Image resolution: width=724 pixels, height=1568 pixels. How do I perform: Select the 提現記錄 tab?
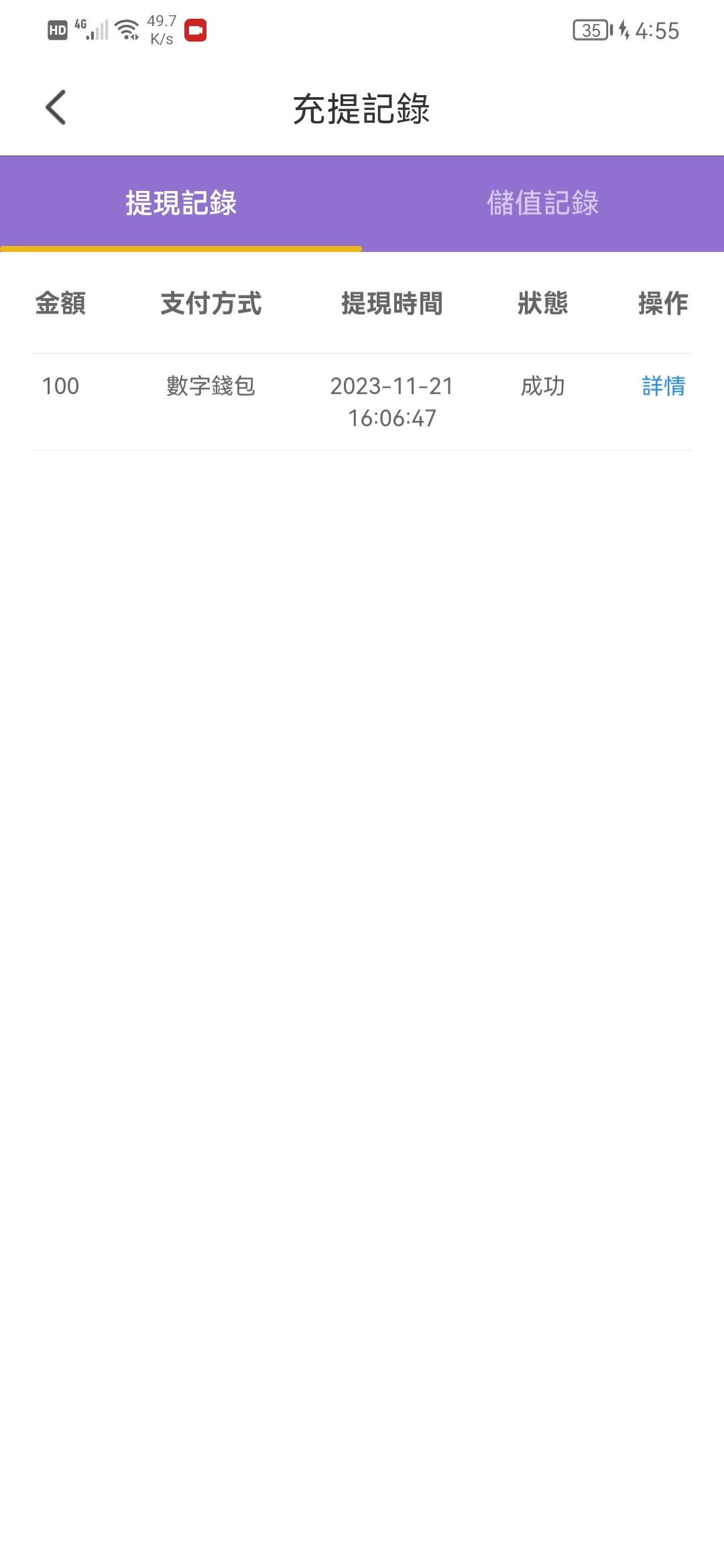(181, 203)
